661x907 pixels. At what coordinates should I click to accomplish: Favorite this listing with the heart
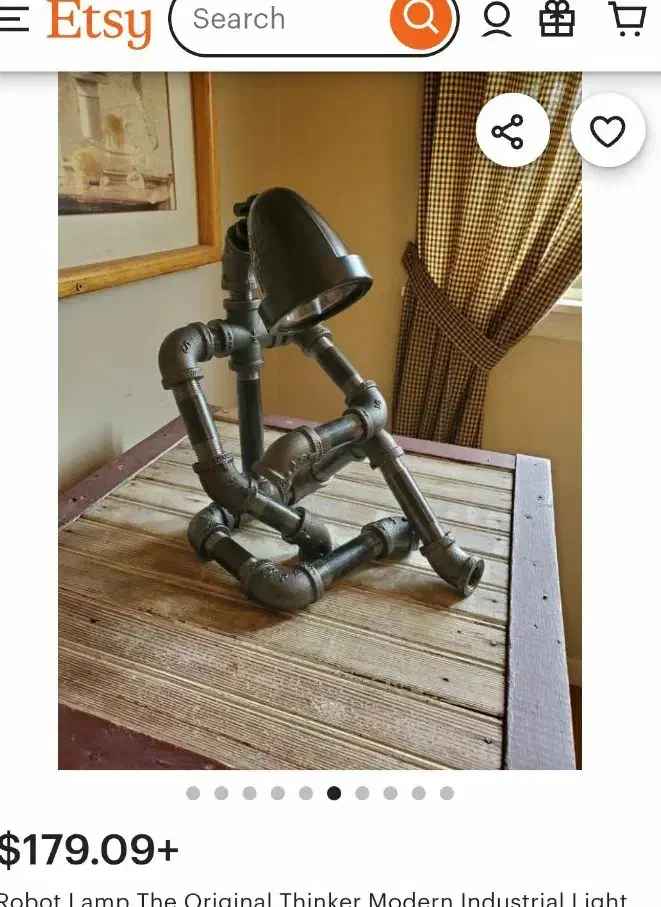click(x=607, y=131)
